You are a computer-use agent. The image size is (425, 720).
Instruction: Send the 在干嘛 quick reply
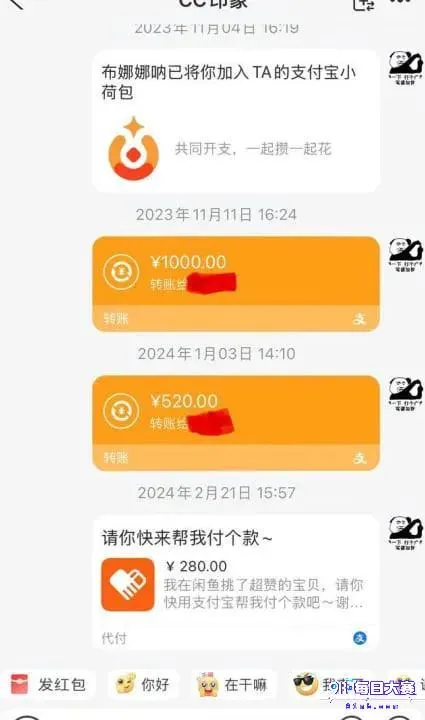pyautogui.click(x=232, y=685)
